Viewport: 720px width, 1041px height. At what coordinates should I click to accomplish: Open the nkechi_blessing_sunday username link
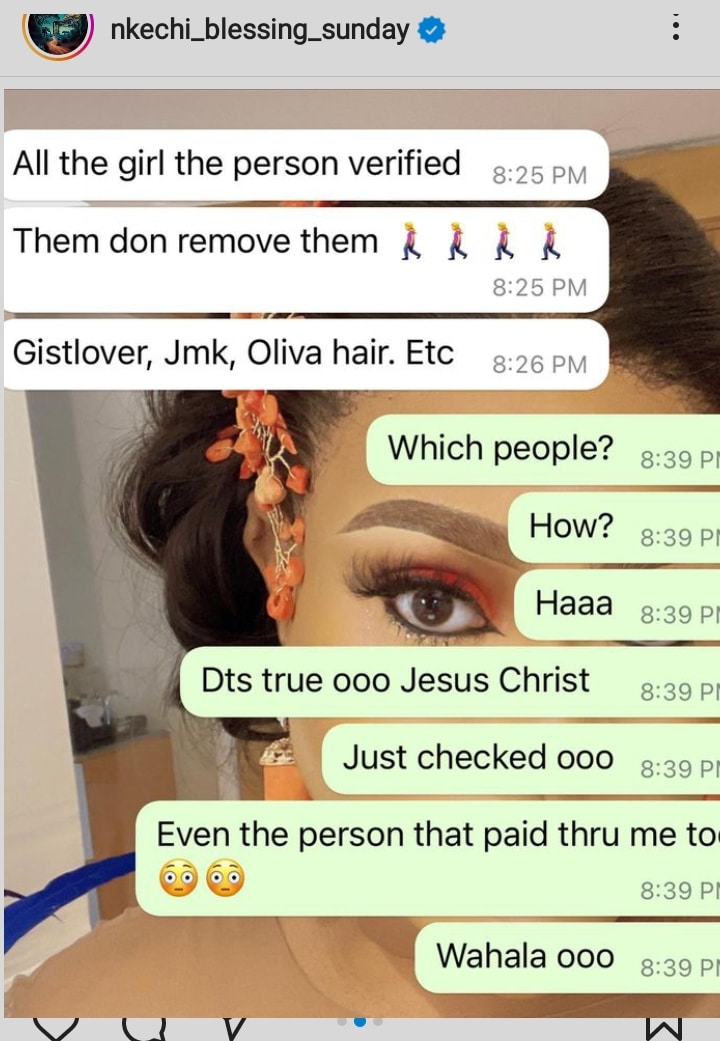click(x=260, y=30)
